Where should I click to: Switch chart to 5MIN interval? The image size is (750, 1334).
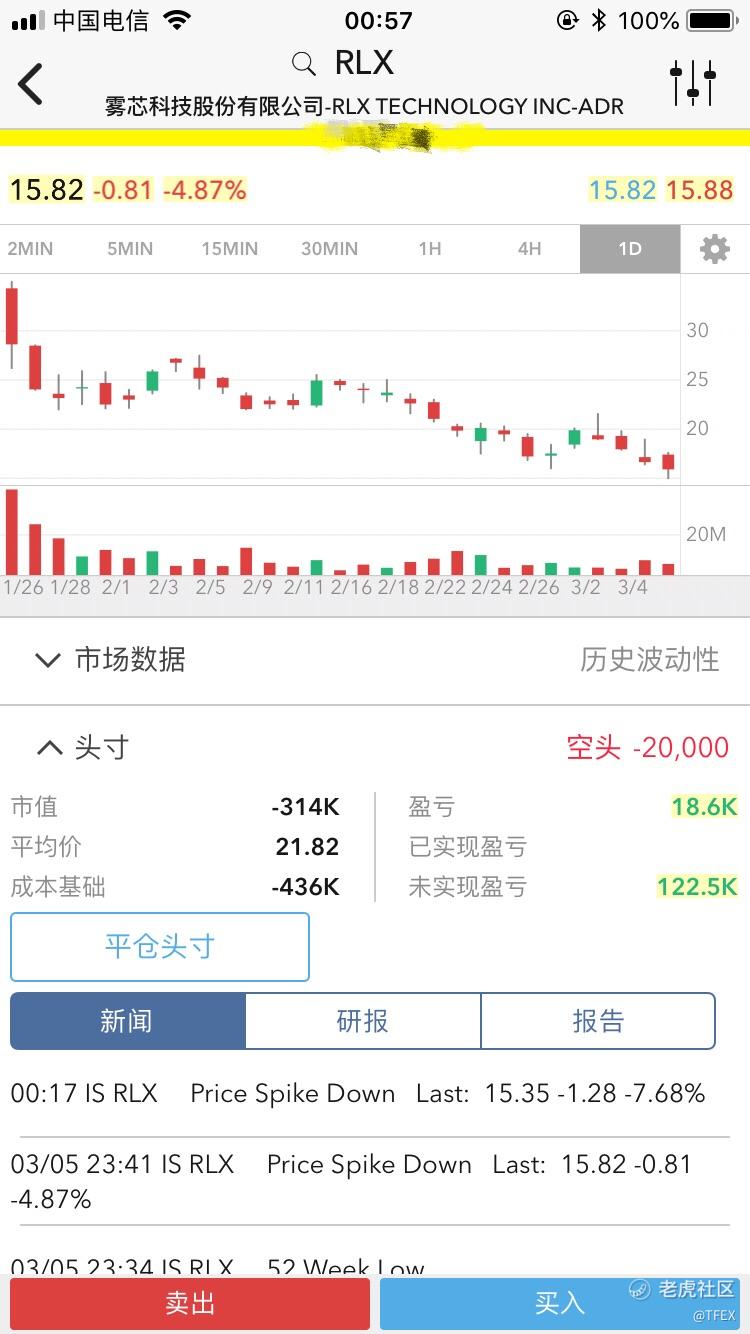(x=130, y=249)
